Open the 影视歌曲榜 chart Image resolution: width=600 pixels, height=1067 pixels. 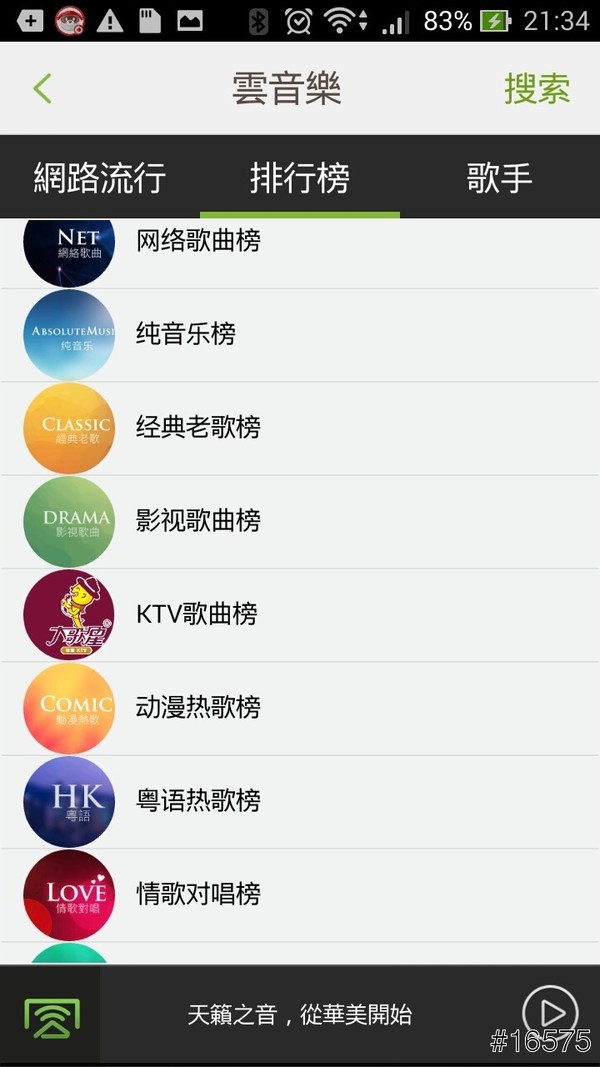coord(198,520)
